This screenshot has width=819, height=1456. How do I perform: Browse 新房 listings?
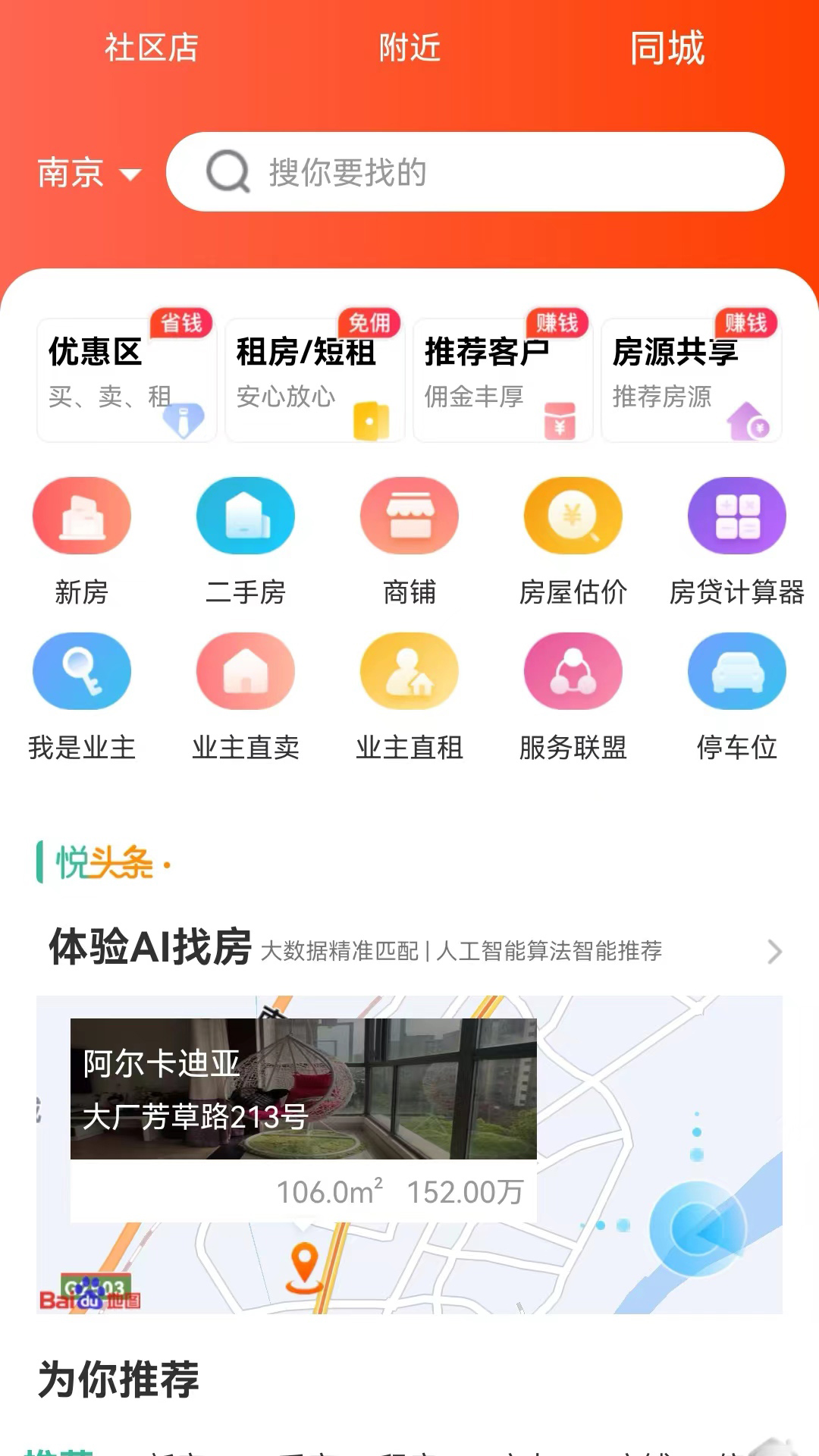point(82,540)
